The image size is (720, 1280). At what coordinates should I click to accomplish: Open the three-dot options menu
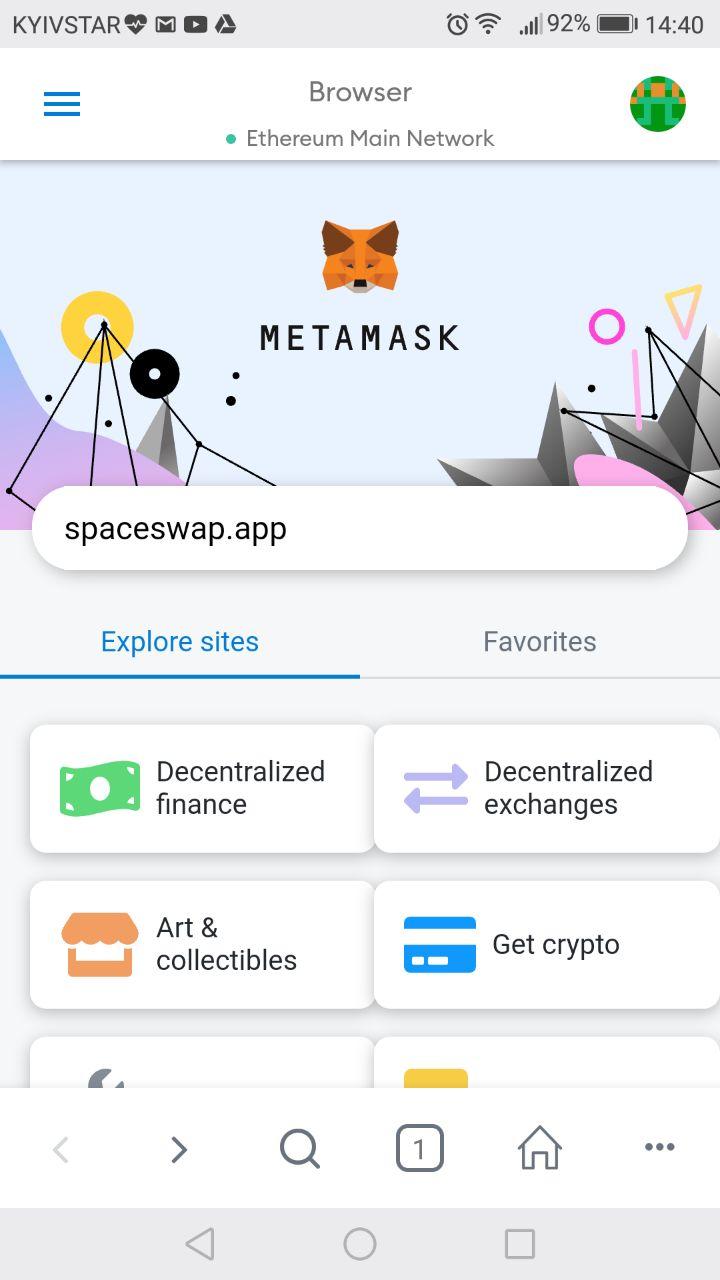coord(659,1148)
